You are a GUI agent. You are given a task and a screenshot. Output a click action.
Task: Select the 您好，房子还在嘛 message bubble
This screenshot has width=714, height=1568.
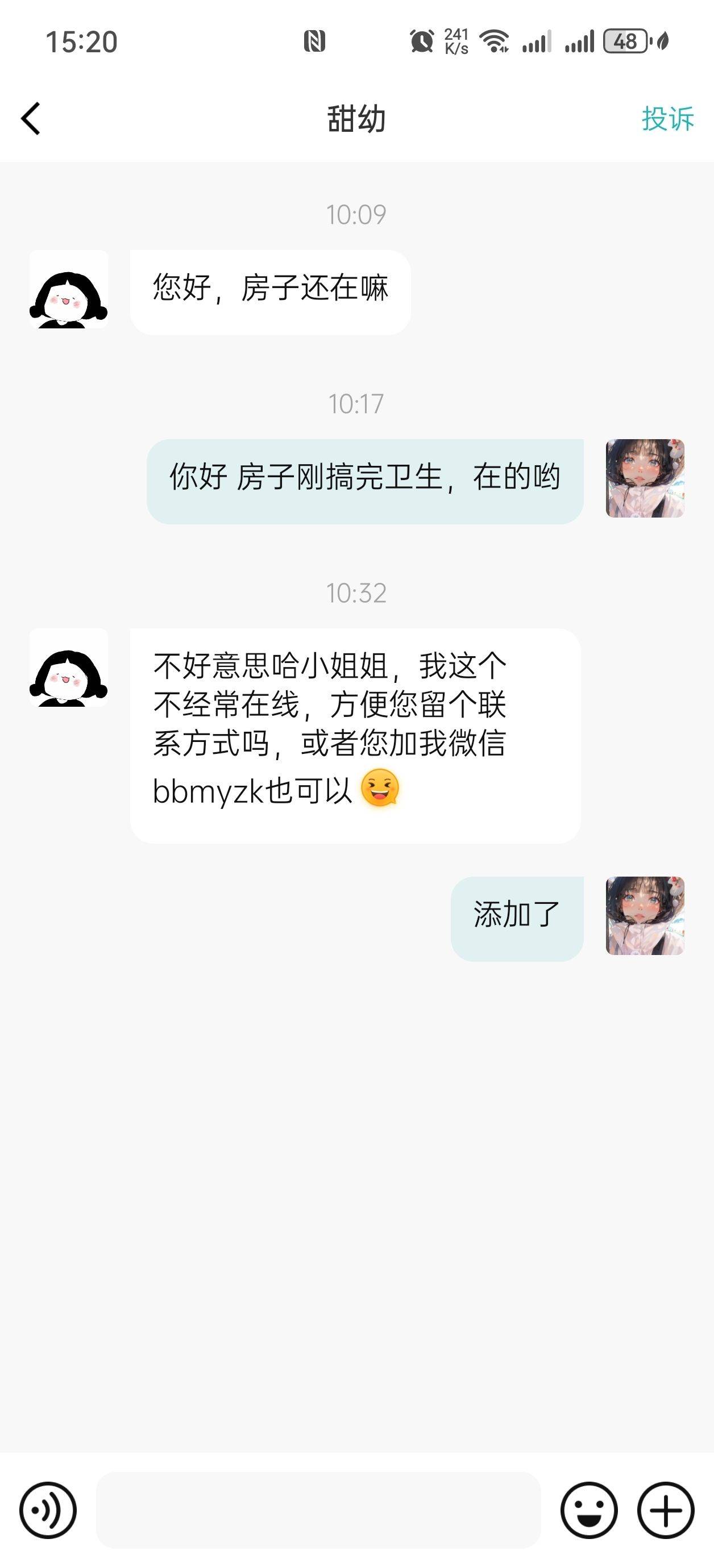(270, 291)
